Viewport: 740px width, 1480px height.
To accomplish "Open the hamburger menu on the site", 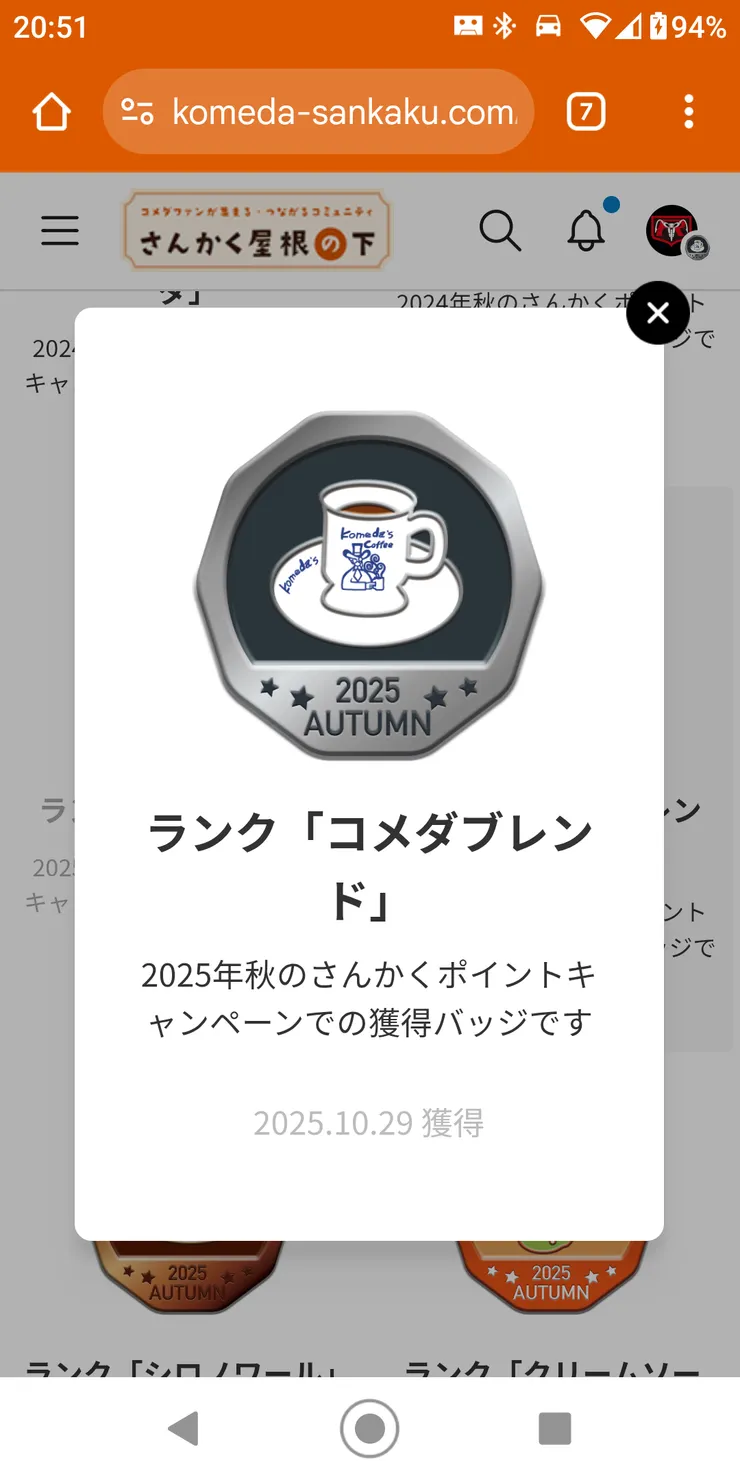I will point(59,231).
